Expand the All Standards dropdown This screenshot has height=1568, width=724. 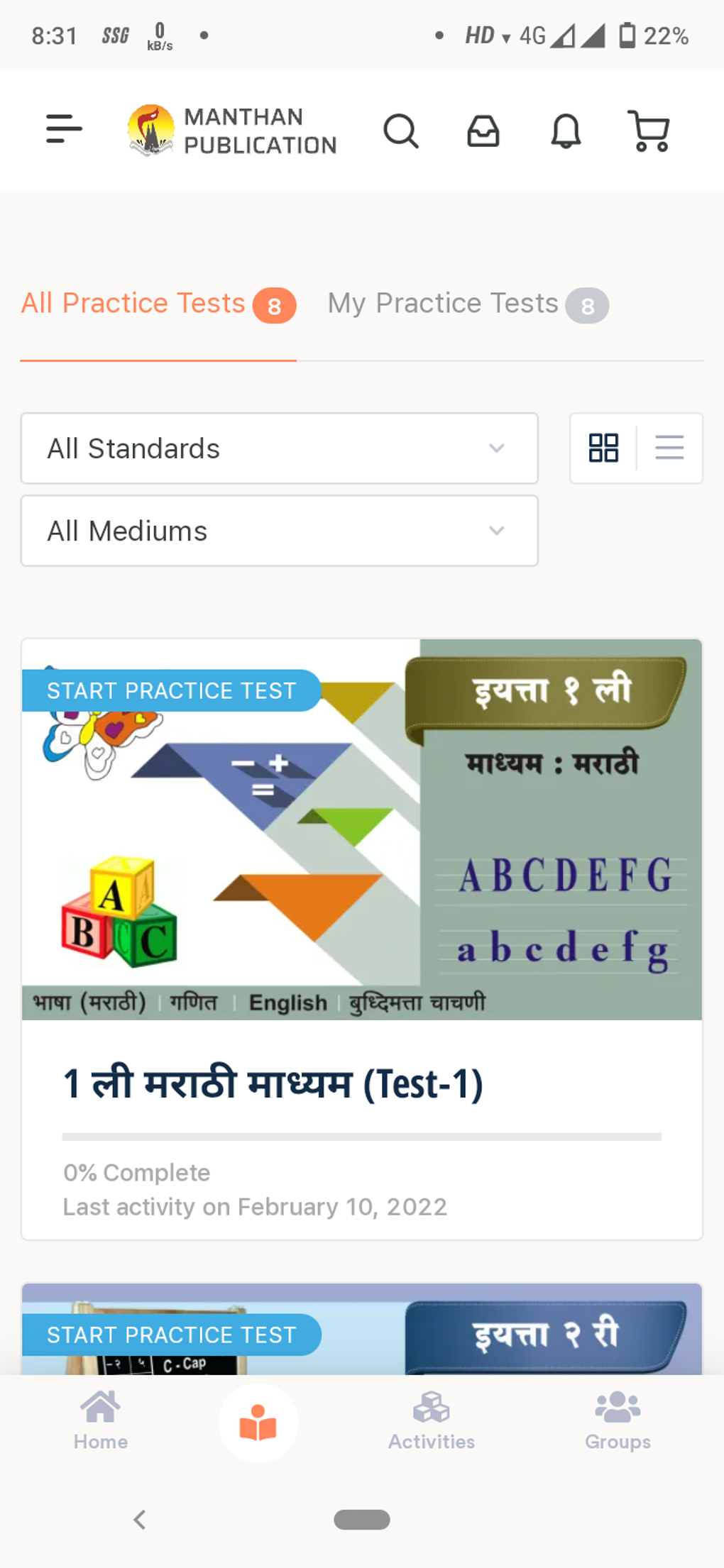coord(279,448)
